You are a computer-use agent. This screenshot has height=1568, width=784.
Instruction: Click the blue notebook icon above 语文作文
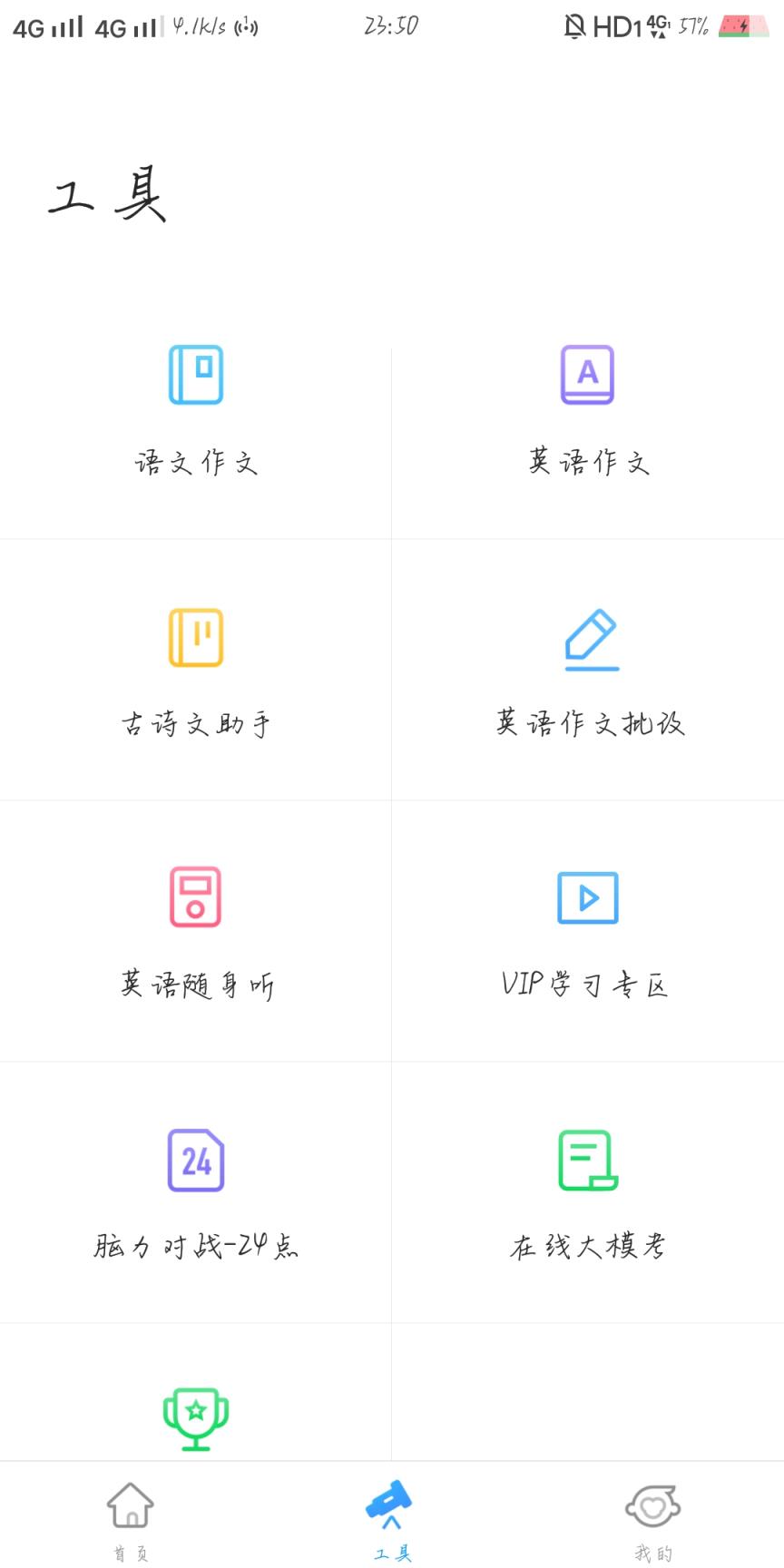pyautogui.click(x=196, y=375)
